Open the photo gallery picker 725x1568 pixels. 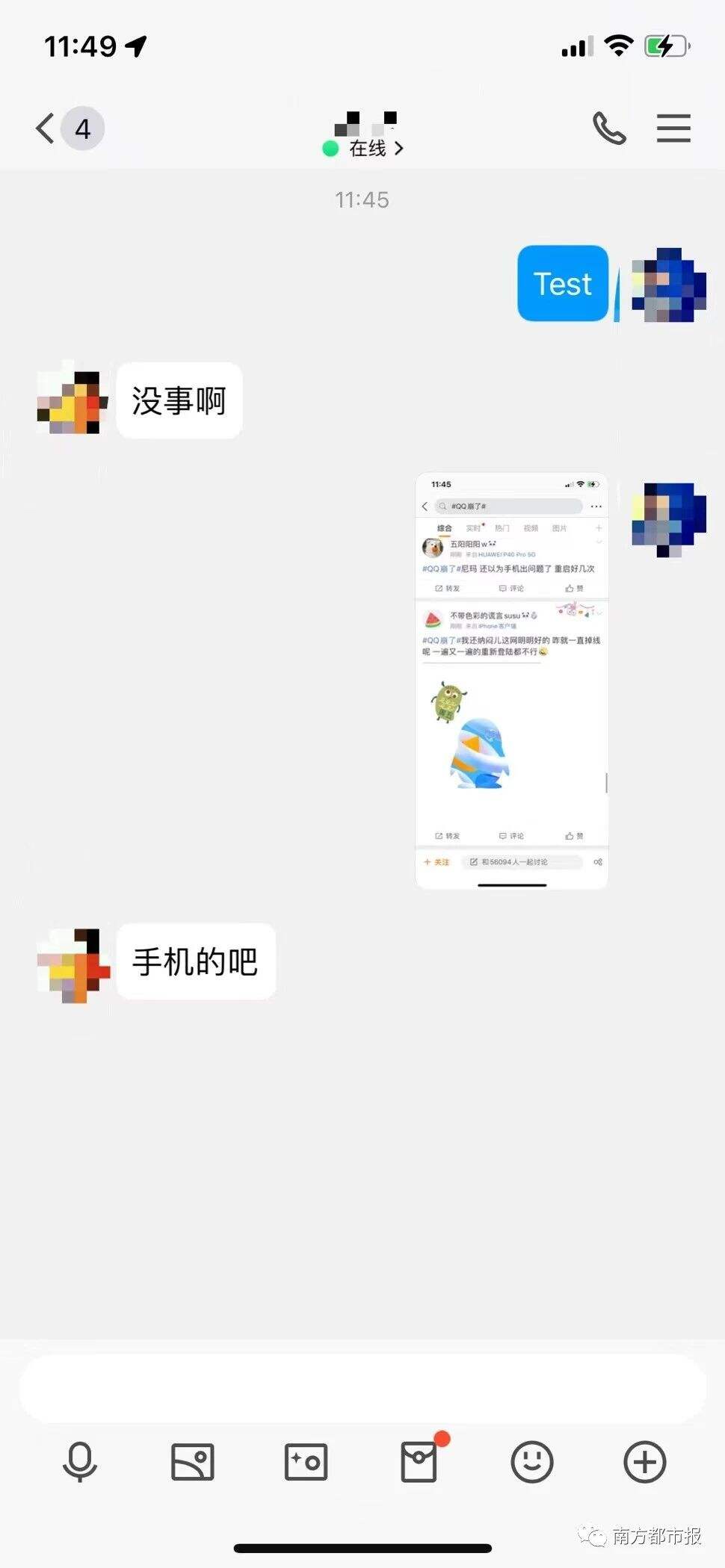(193, 1462)
